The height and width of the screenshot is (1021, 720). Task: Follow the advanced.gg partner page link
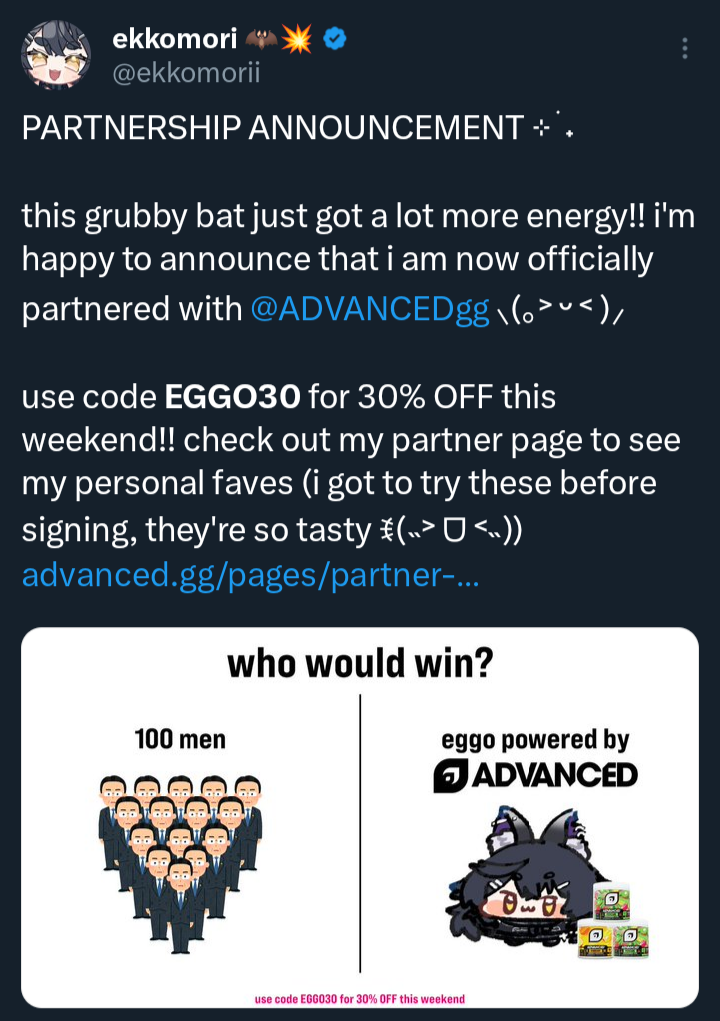249,576
